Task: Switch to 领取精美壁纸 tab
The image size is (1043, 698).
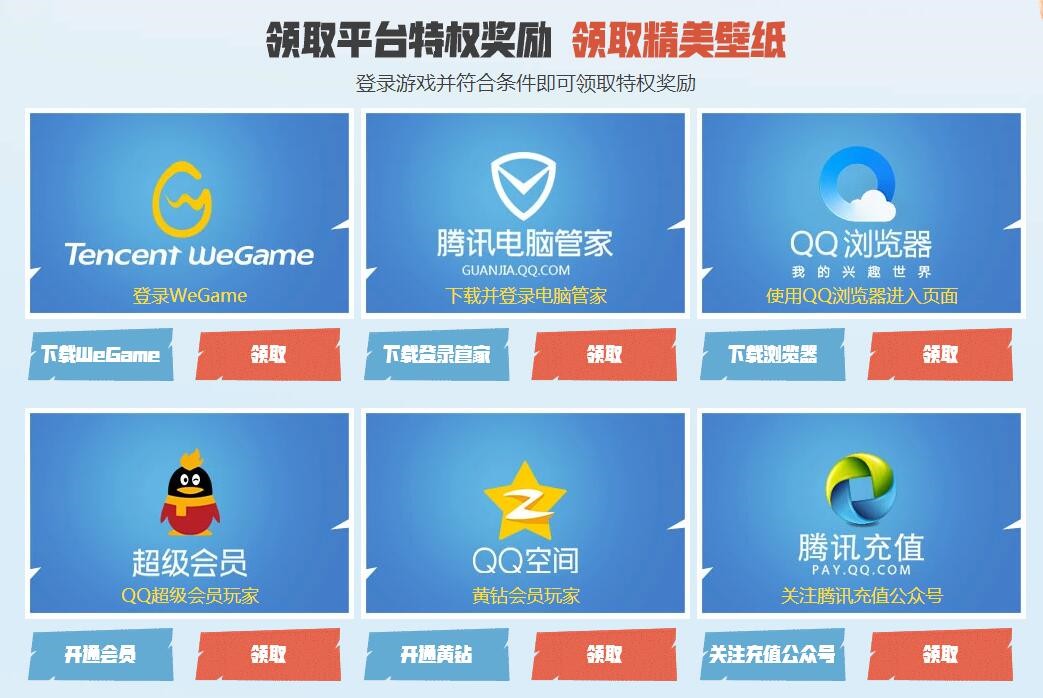Action: click(x=678, y=40)
